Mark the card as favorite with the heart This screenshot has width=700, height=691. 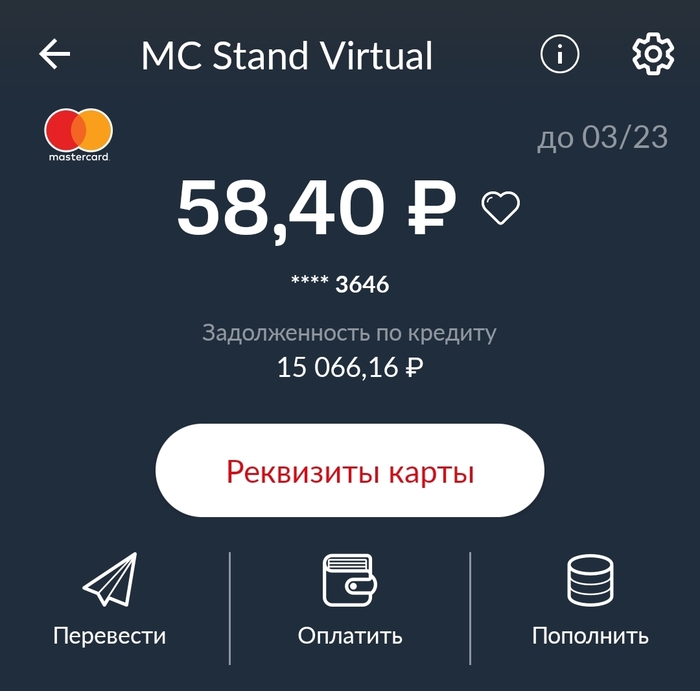[x=501, y=208]
